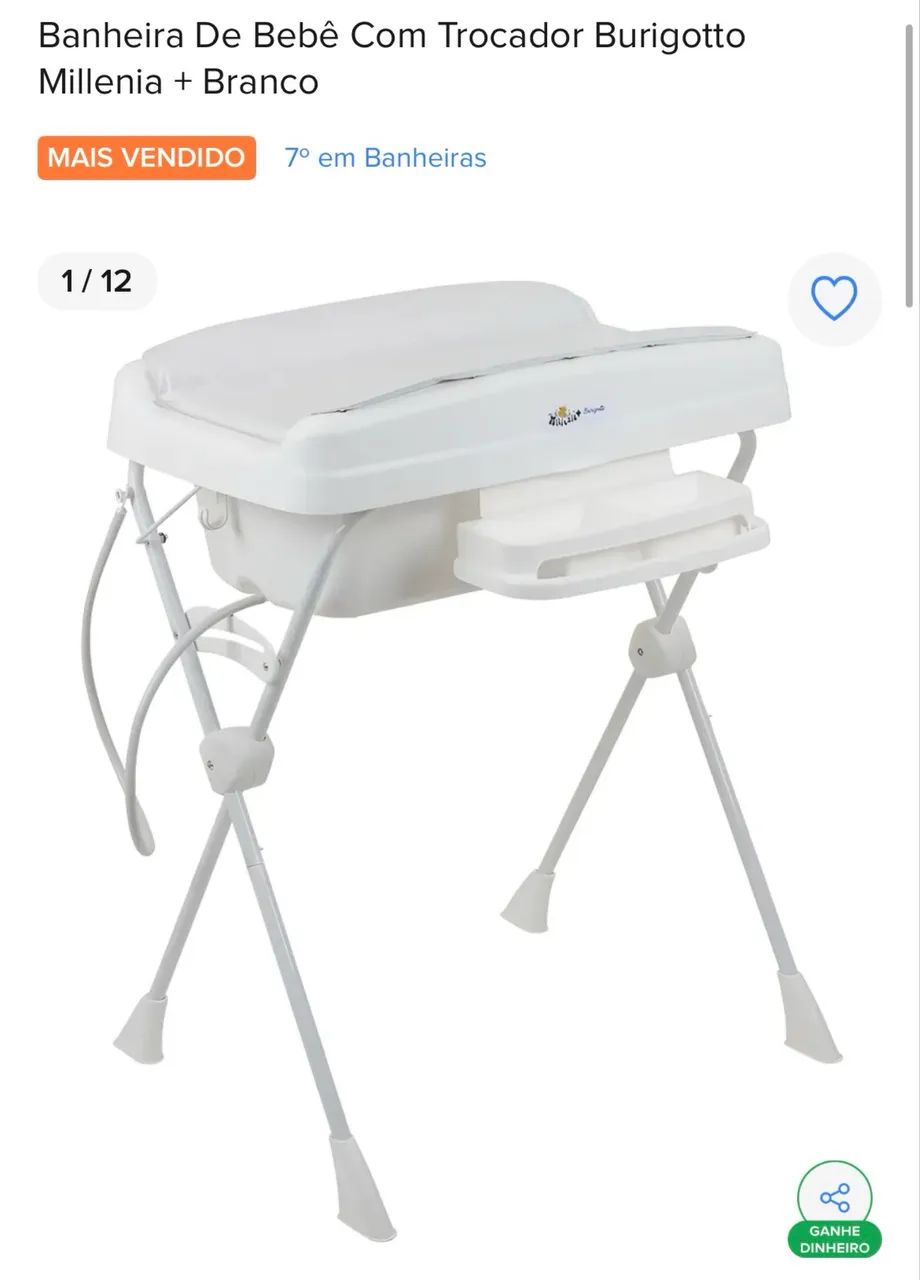Tap the share 'Ganhe Dinheiro' button

point(834,1208)
